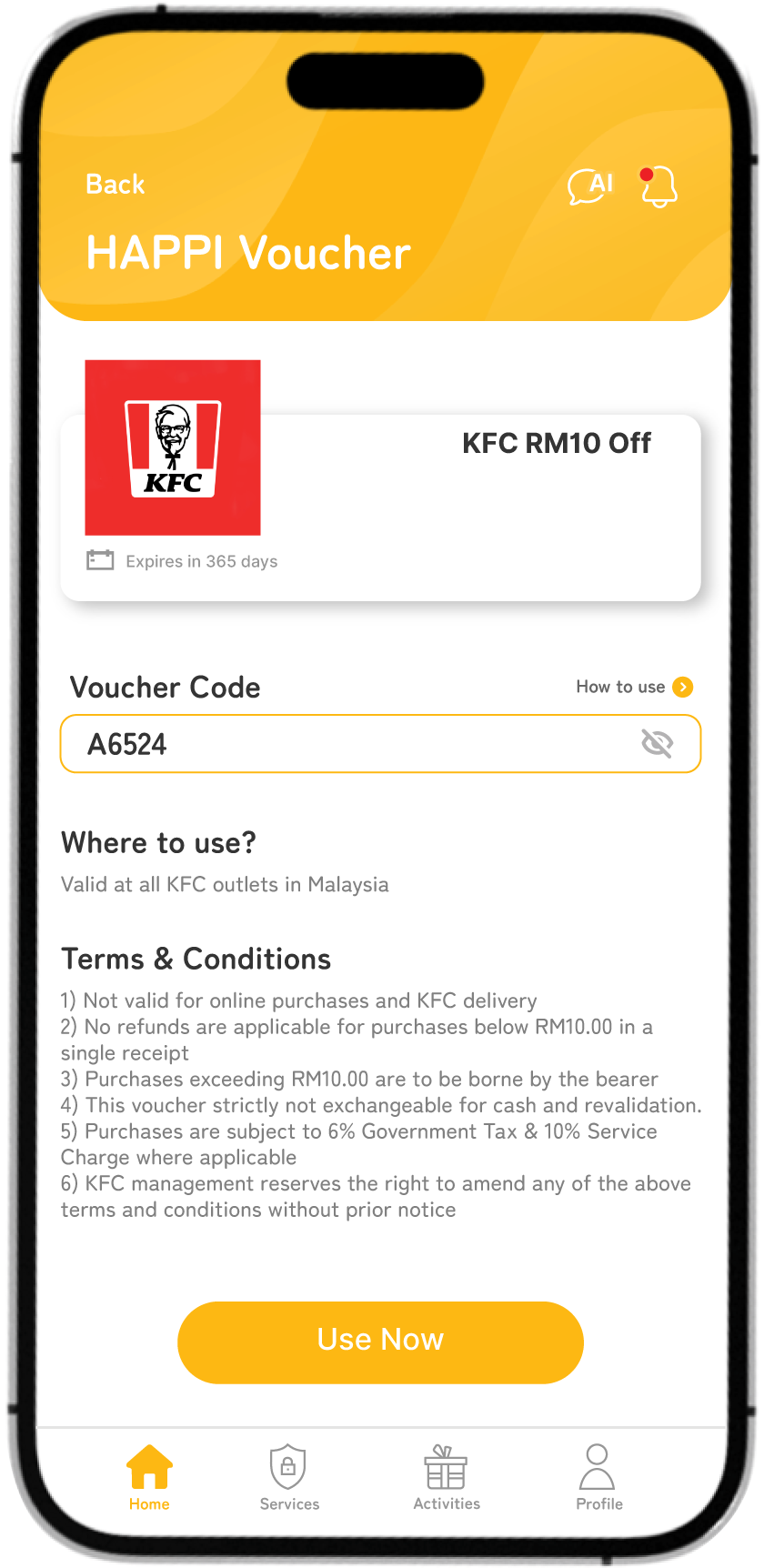Tap Use Now to redeem voucher
764x1568 pixels.
[x=380, y=1342]
